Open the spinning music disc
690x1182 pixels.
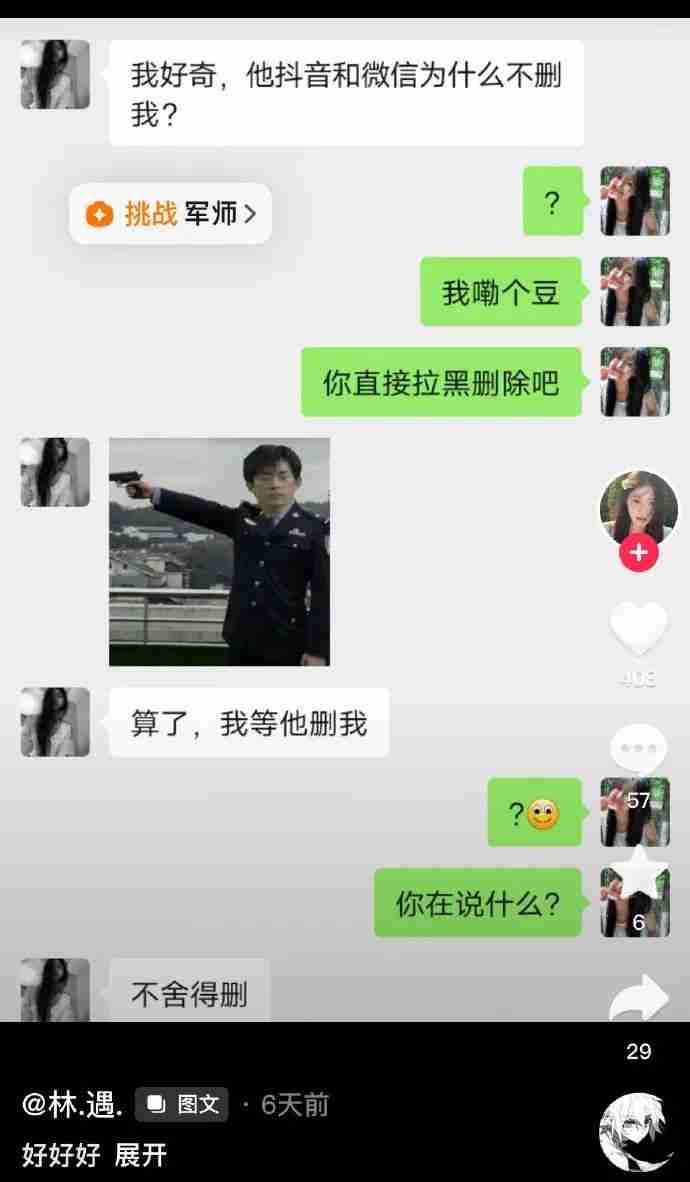[x=635, y=1132]
